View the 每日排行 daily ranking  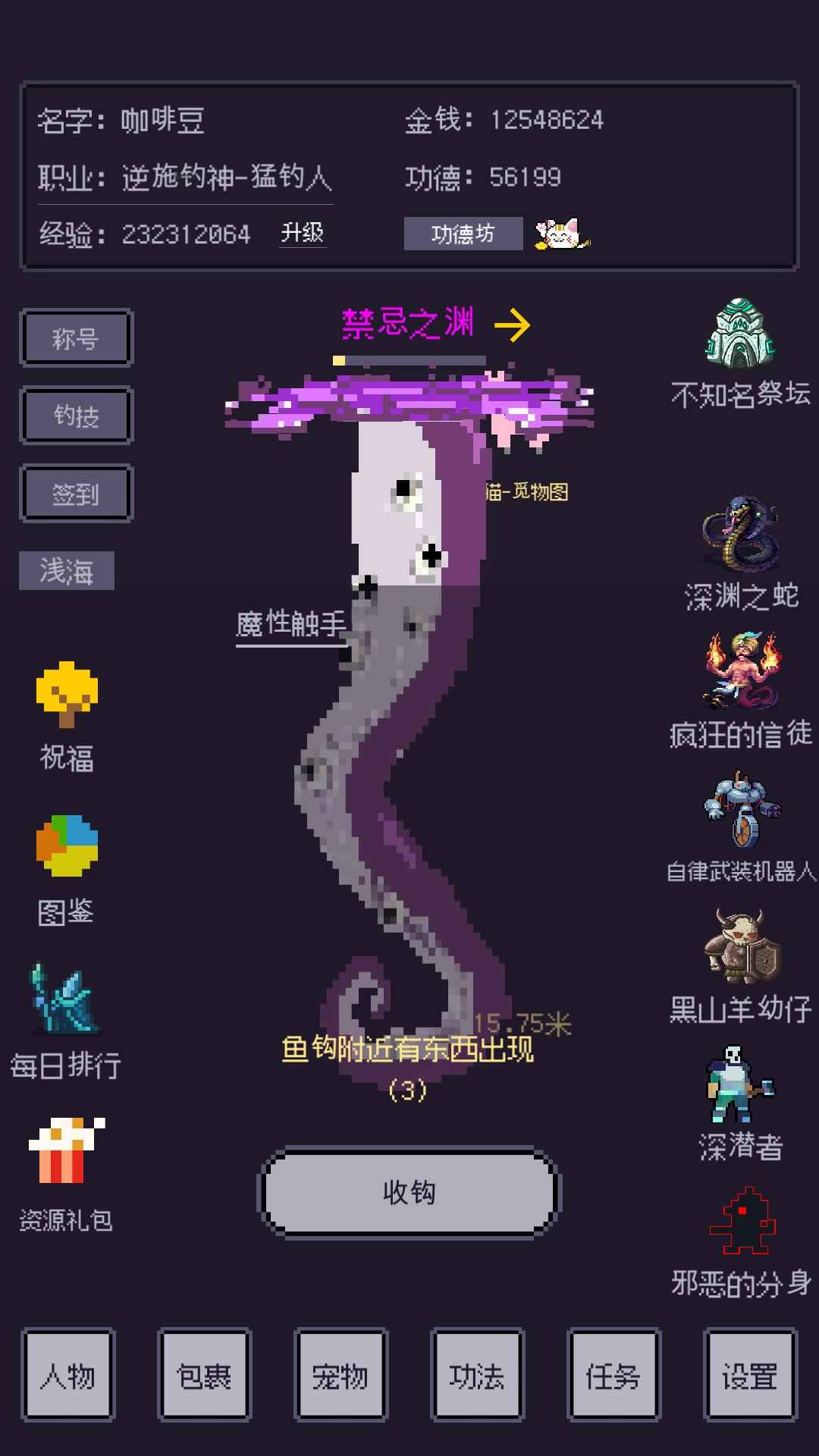[x=66, y=1021]
